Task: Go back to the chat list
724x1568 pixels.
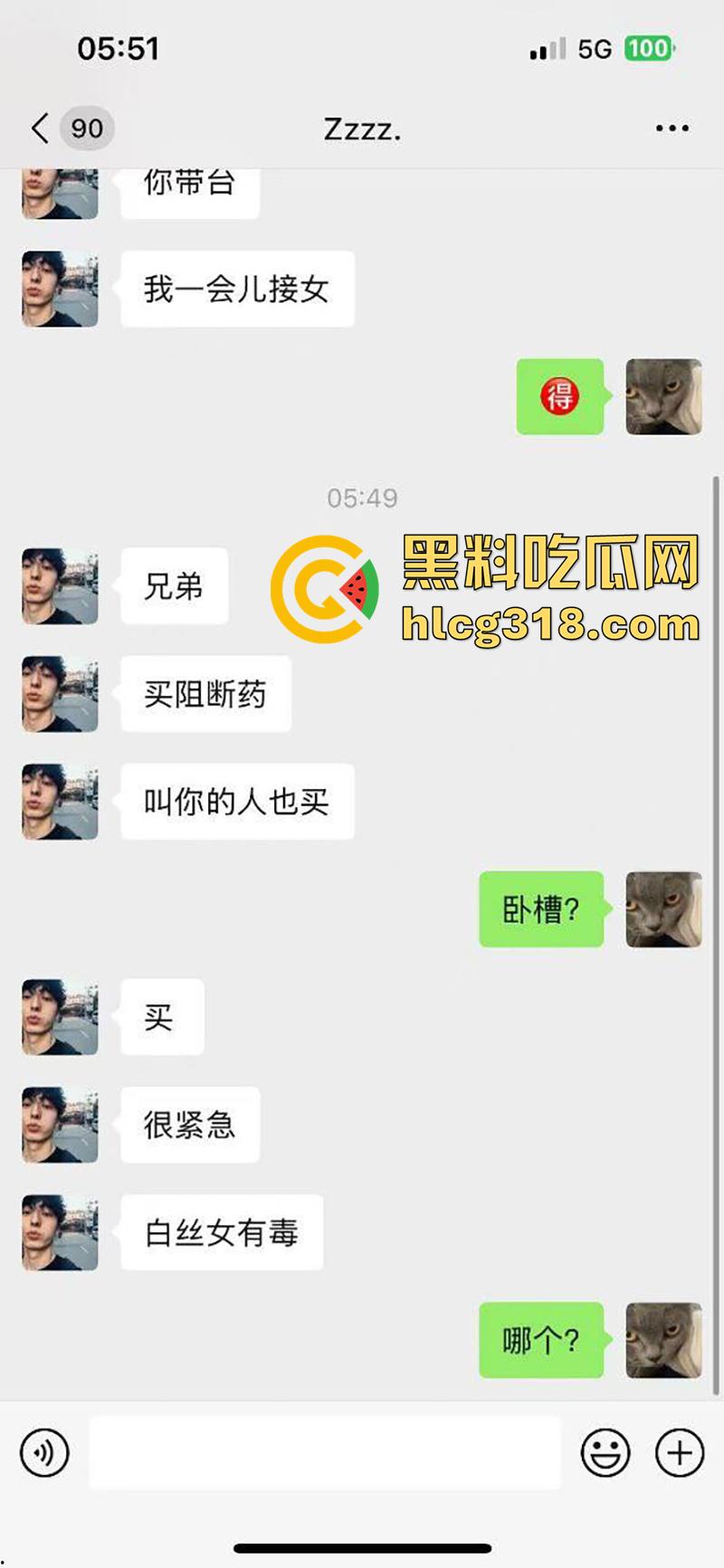Action: coord(40,128)
